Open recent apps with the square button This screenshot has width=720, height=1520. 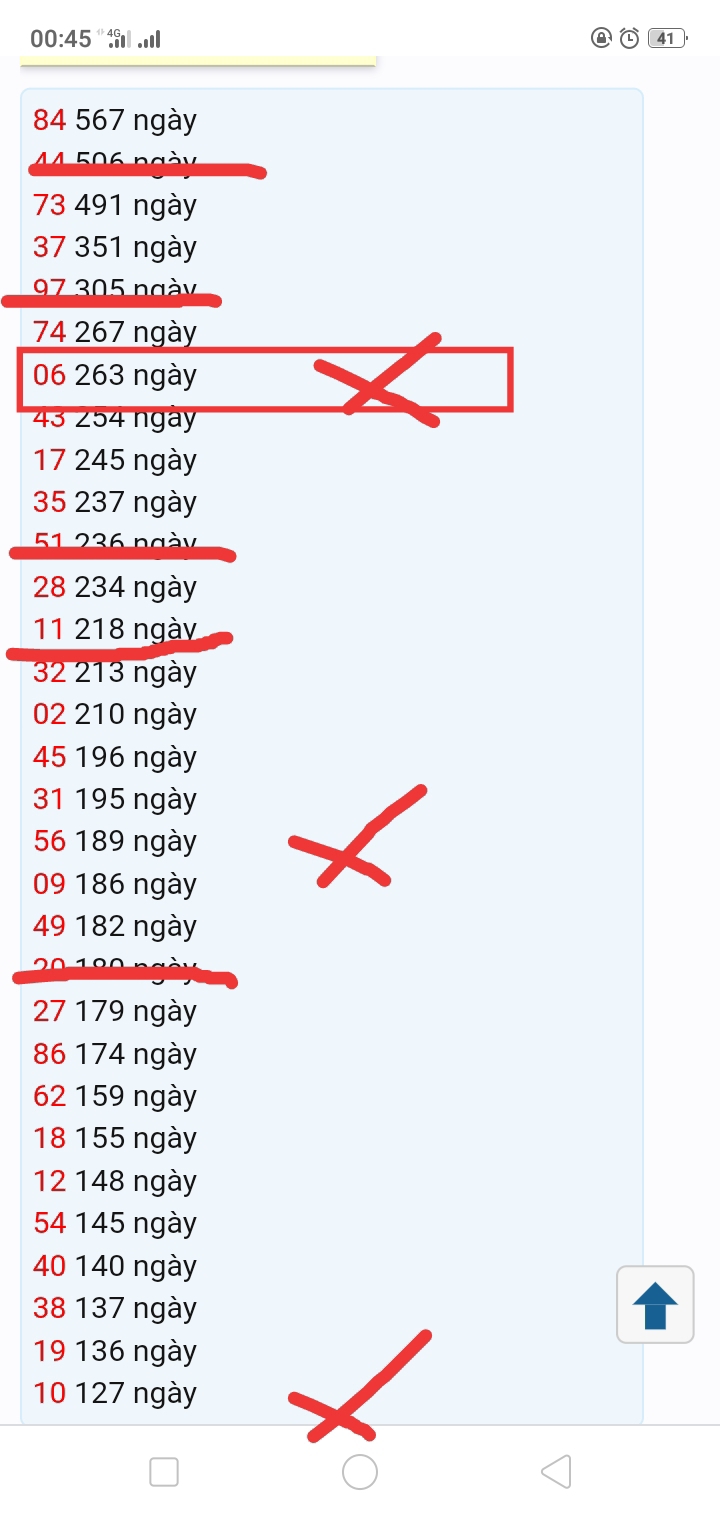pyautogui.click(x=164, y=1472)
